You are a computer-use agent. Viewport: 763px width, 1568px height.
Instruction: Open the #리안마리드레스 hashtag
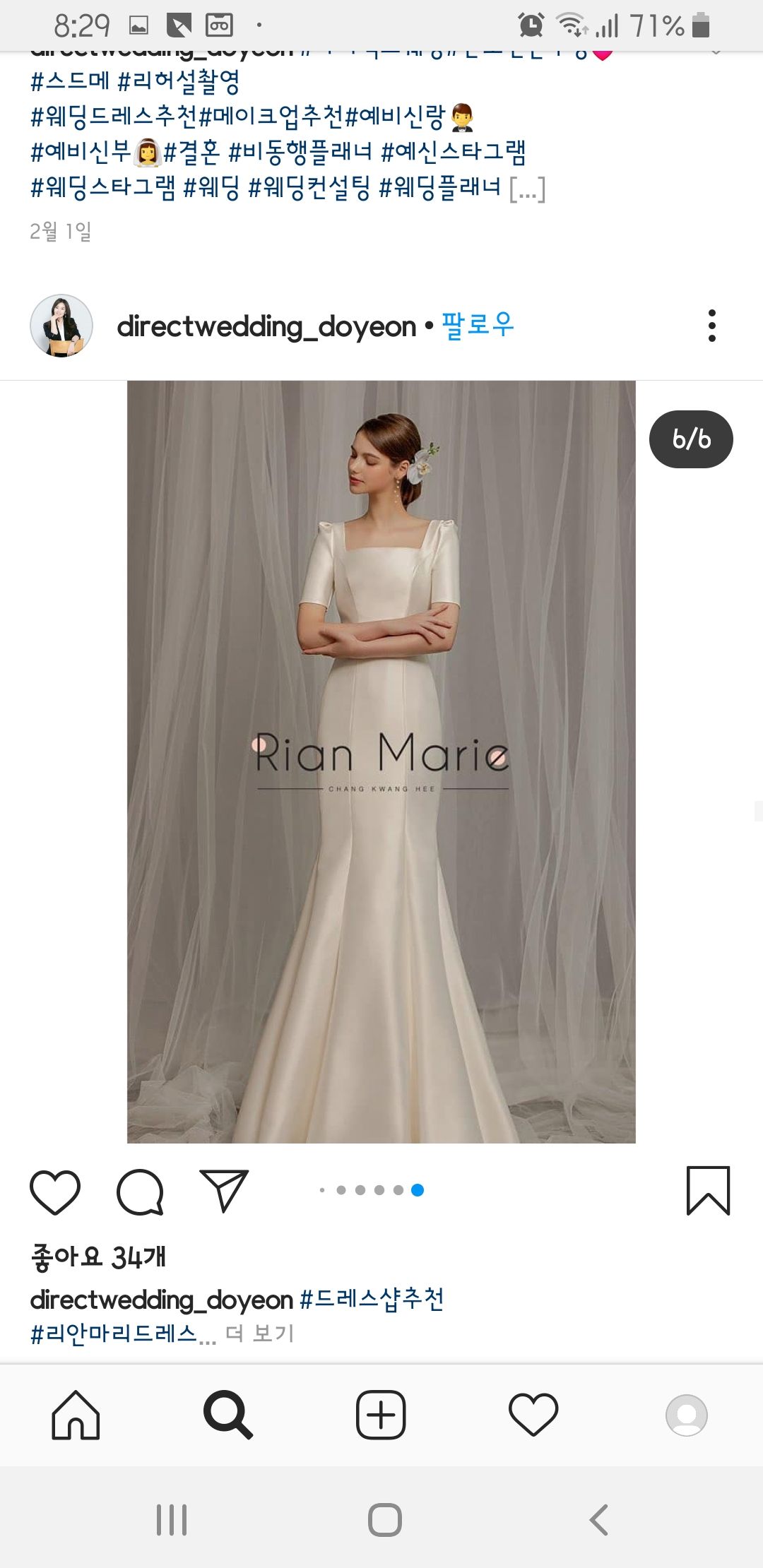tap(113, 1334)
